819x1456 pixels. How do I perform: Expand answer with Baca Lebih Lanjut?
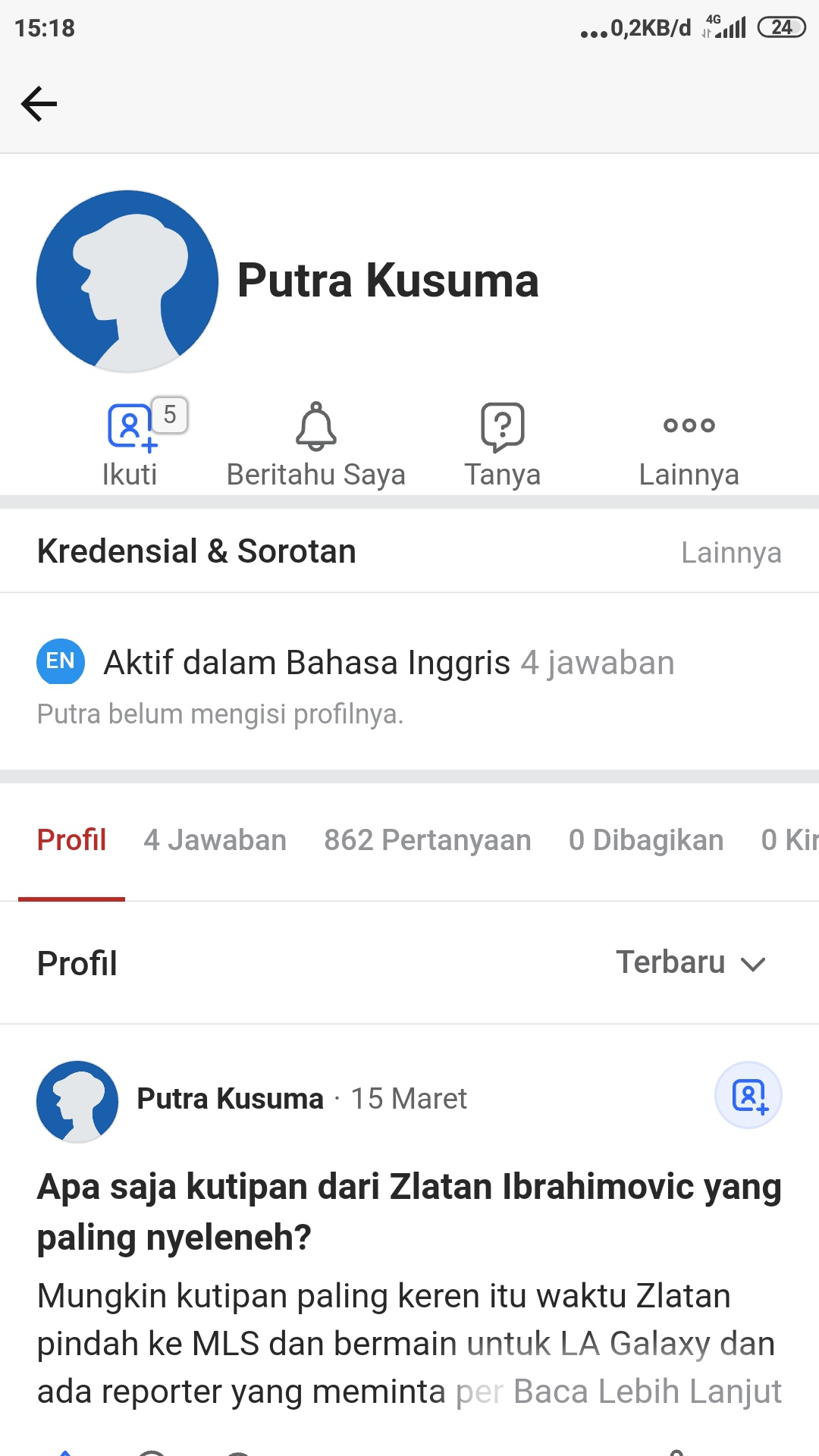tap(647, 1392)
